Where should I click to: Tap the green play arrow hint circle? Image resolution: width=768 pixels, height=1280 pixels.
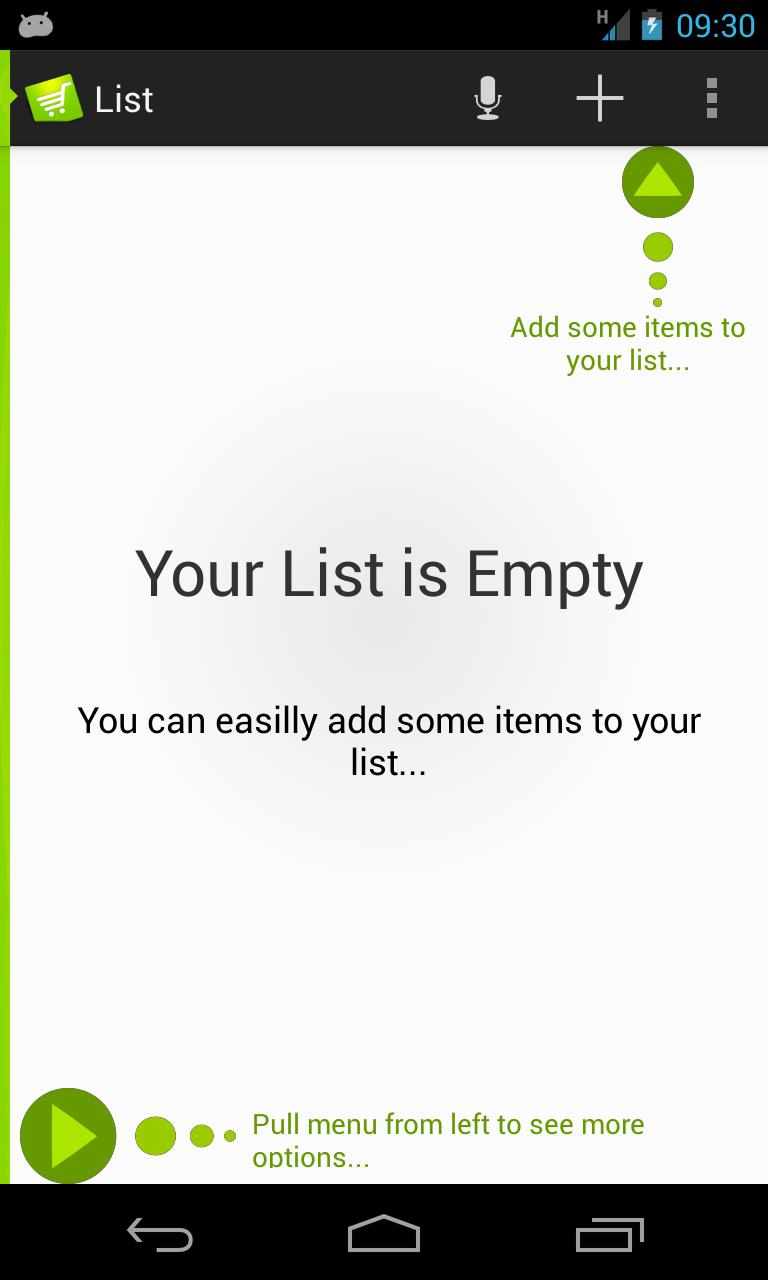(67, 1135)
